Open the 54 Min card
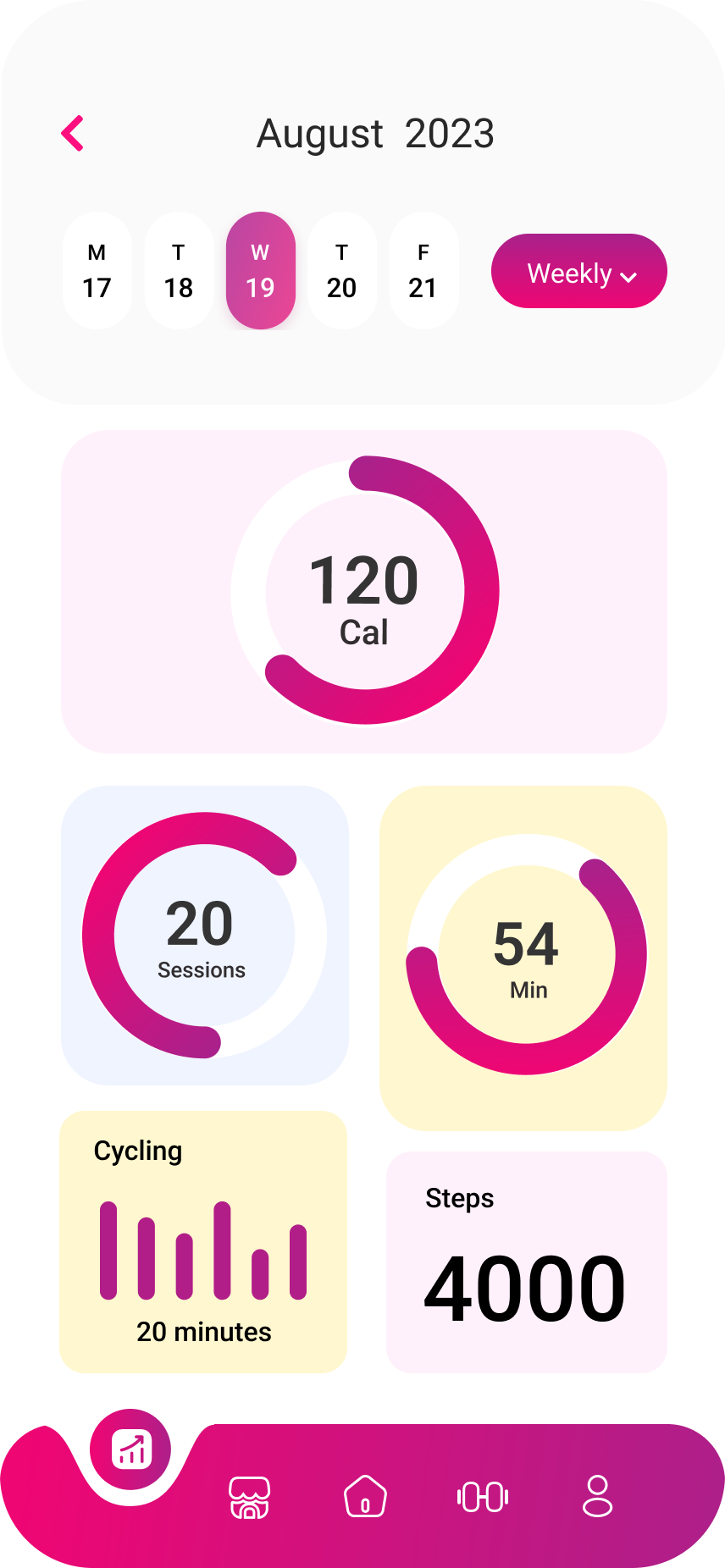This screenshot has height=1568, width=725. pos(523,958)
